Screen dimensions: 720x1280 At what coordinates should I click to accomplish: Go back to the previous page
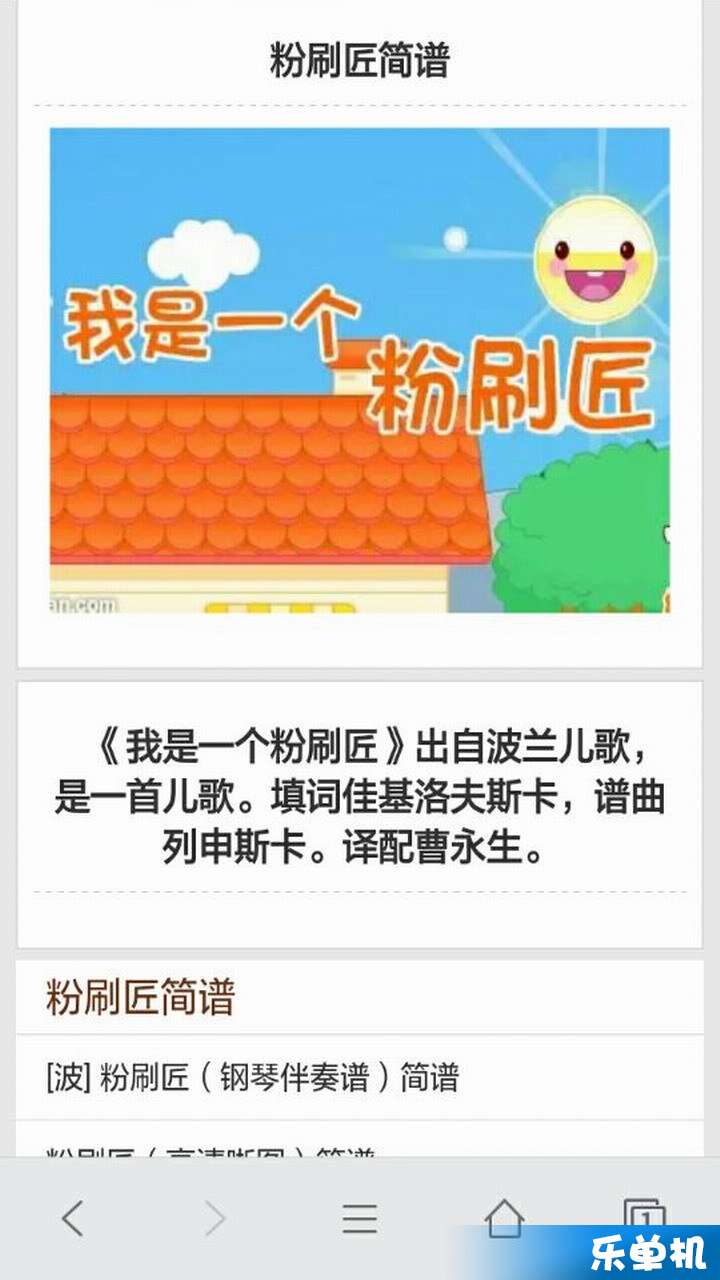coord(72,1218)
